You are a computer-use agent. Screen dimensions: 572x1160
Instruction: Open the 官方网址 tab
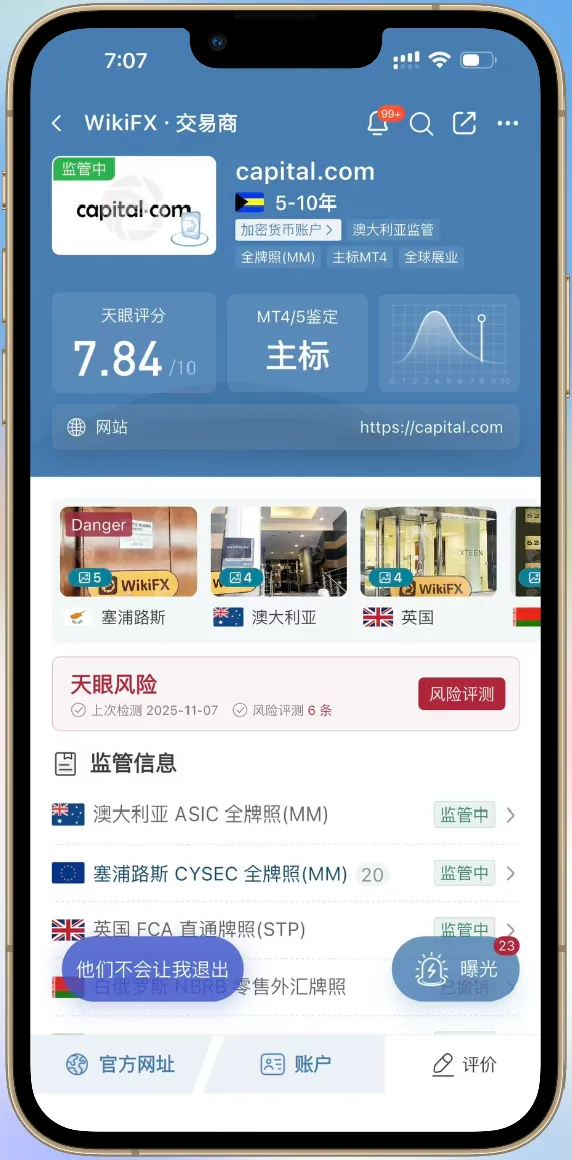pos(121,1065)
